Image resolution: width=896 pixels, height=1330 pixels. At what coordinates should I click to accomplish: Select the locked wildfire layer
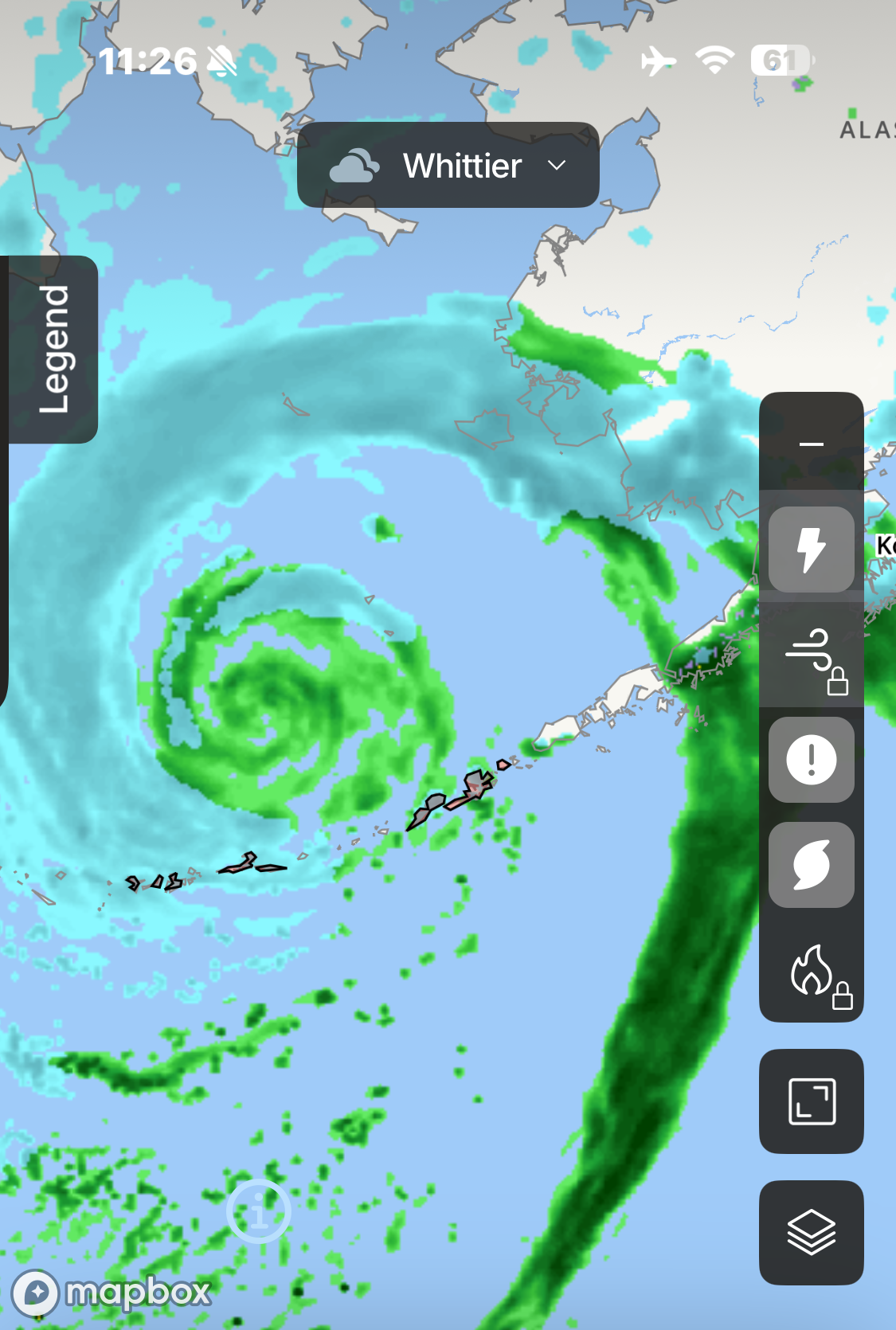[811, 971]
